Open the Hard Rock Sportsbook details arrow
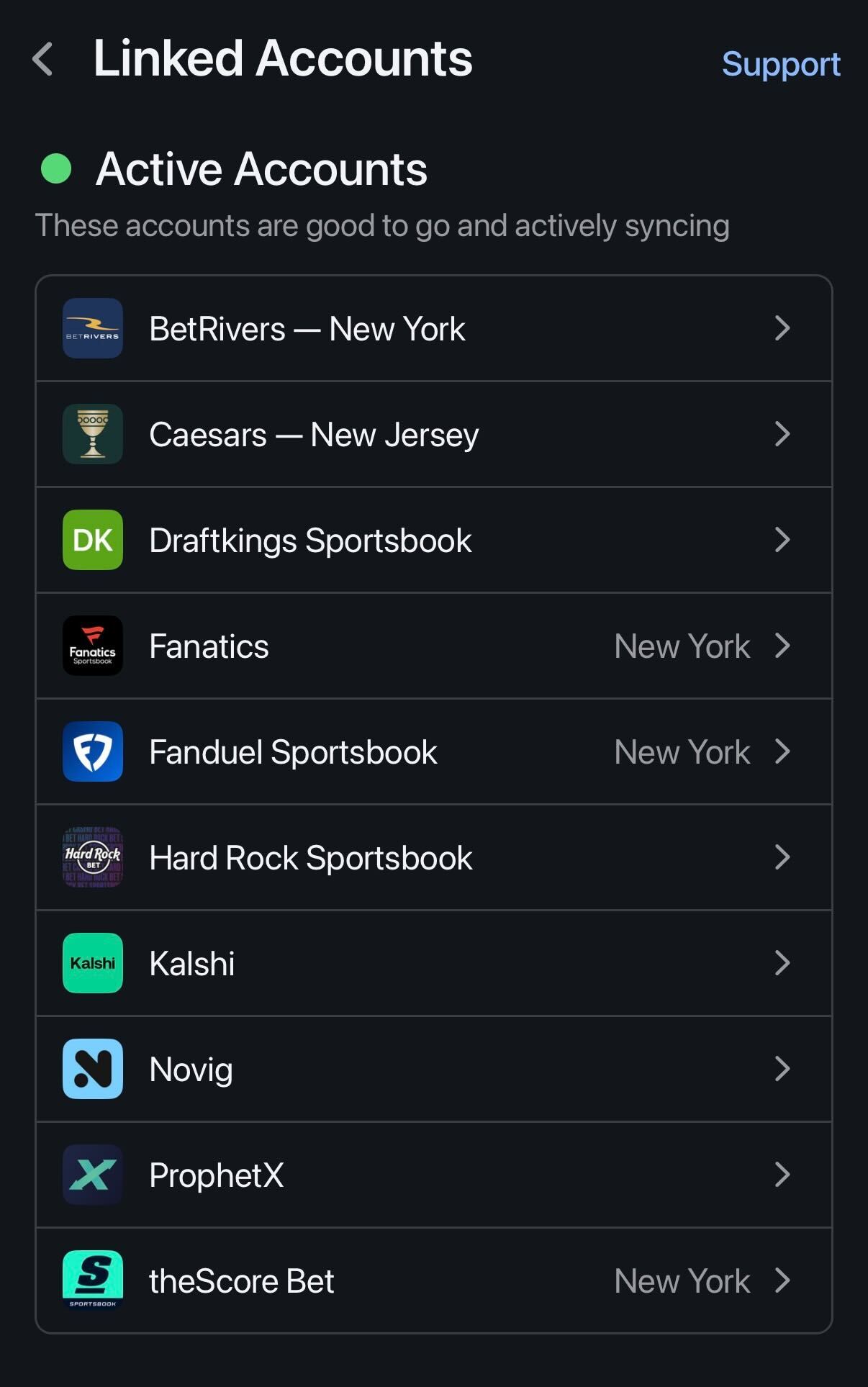 click(x=784, y=857)
